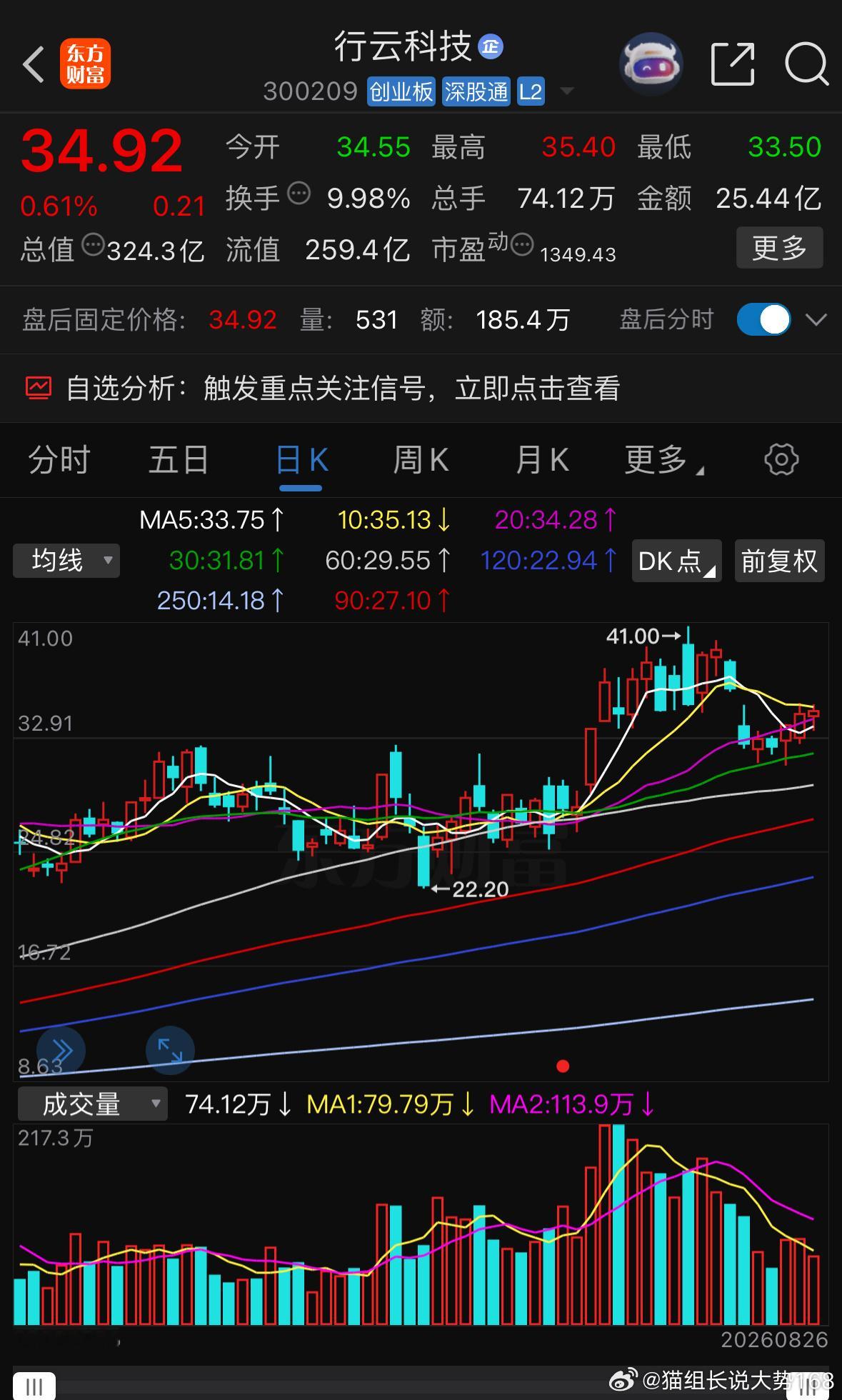Toggle the 盘后分时 switch

tap(764, 319)
